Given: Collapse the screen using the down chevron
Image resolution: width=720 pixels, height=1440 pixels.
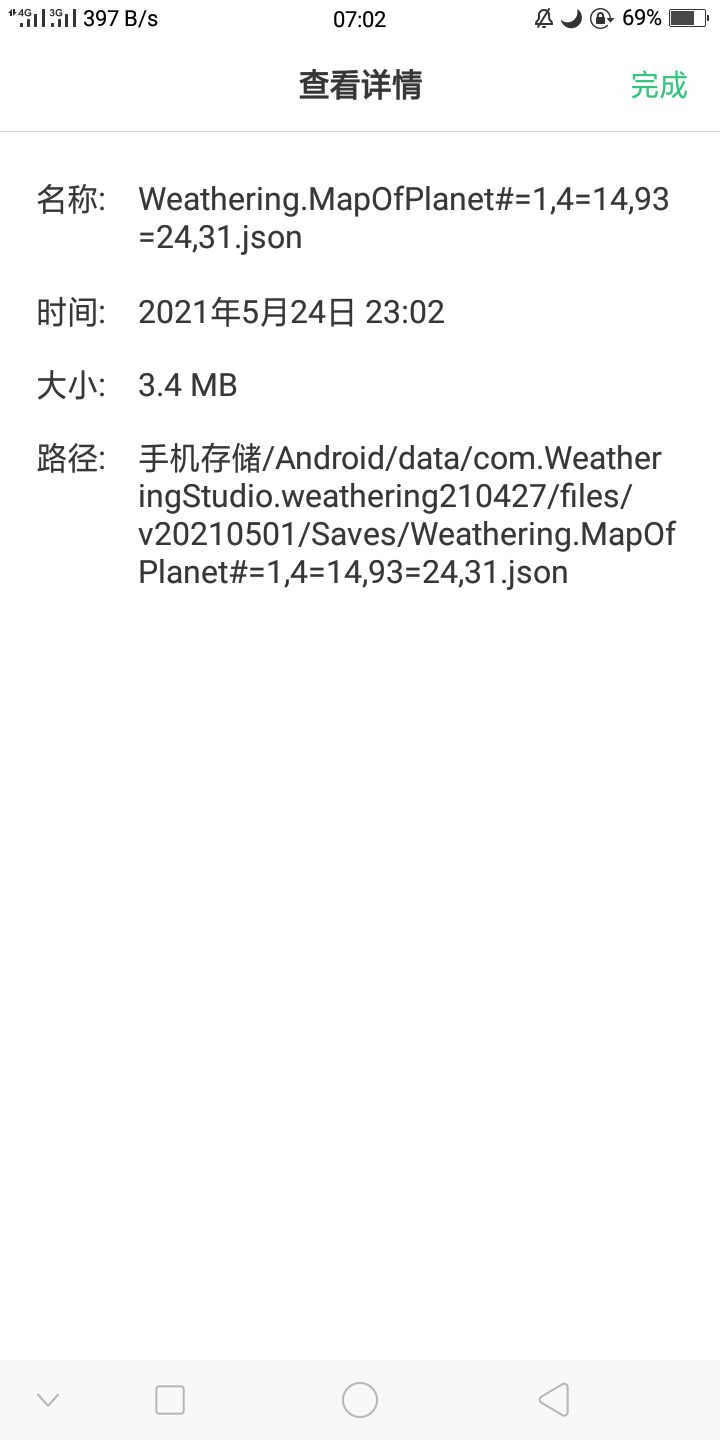Looking at the screenshot, I should click(x=47, y=1399).
